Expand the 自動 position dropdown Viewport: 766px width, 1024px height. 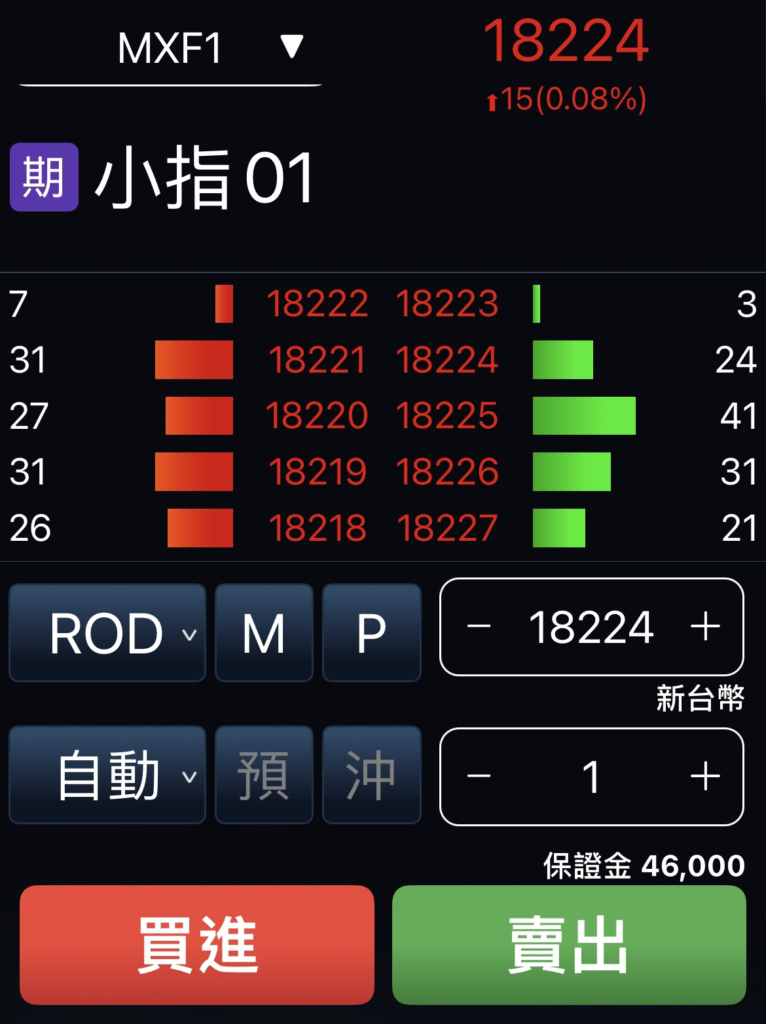[108, 775]
